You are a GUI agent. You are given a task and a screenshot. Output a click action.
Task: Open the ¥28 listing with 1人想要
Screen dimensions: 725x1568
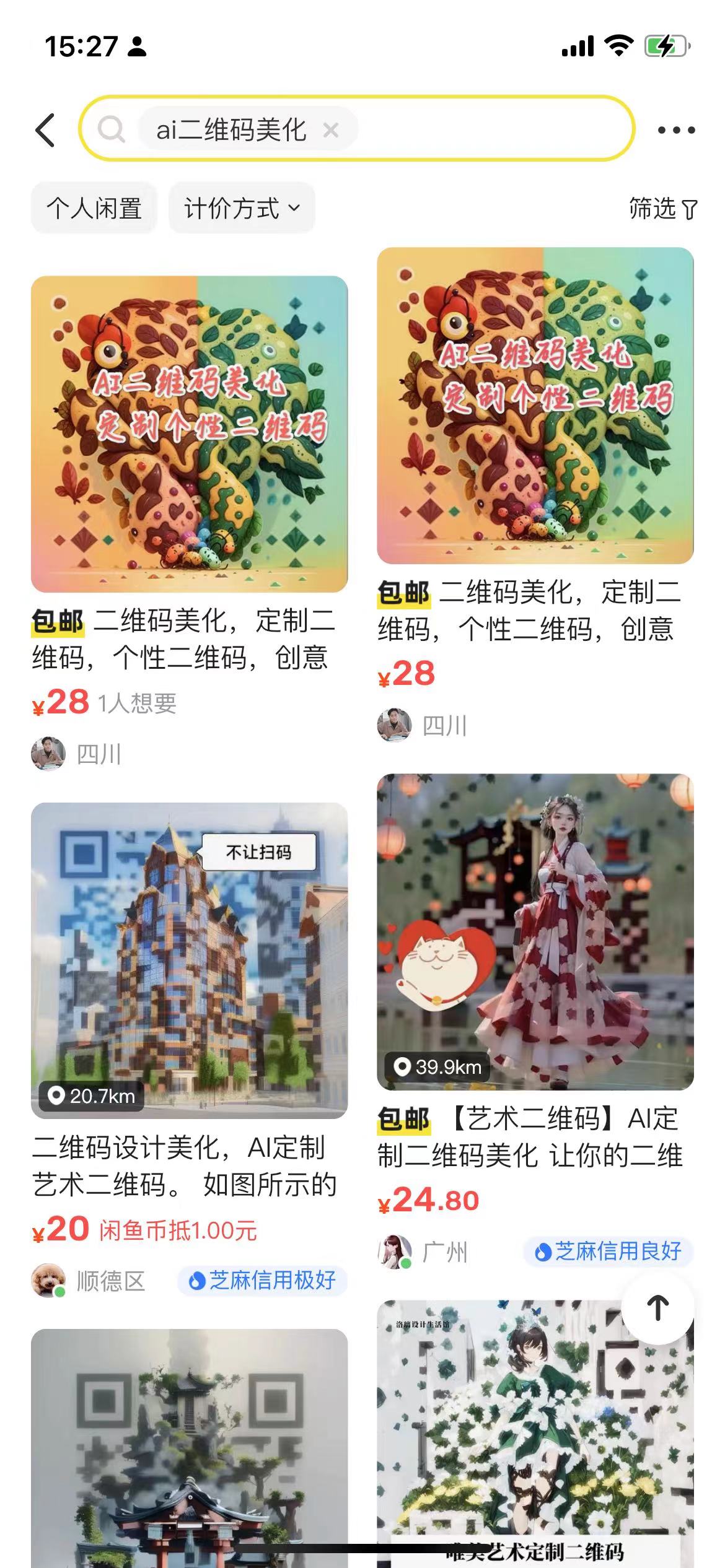tap(189, 435)
